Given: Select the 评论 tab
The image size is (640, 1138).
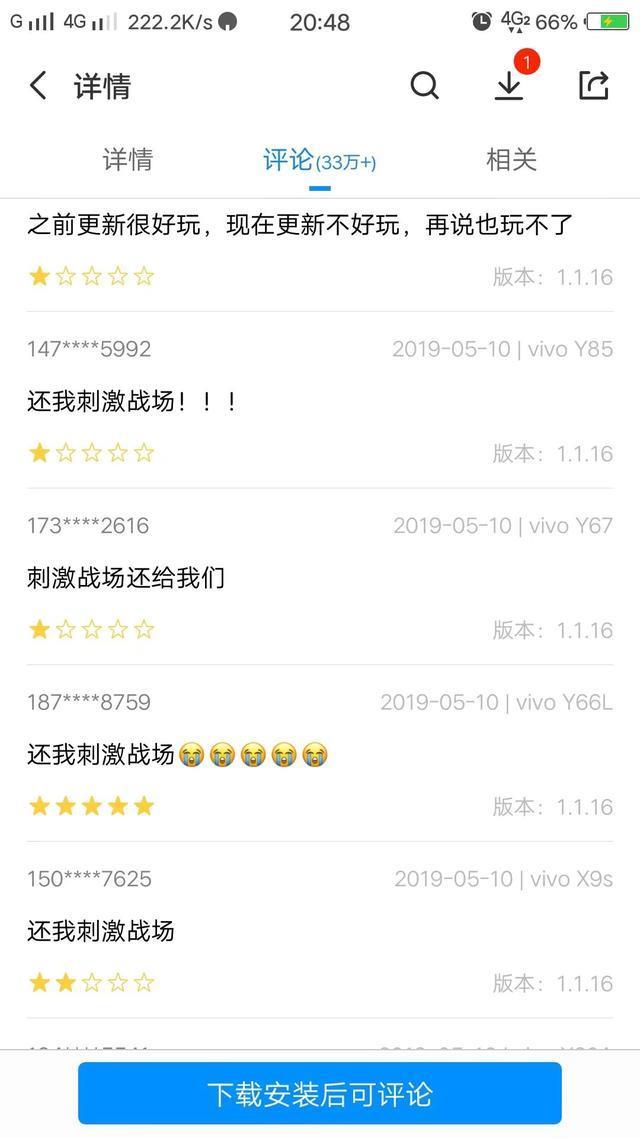Looking at the screenshot, I should tap(319, 160).
